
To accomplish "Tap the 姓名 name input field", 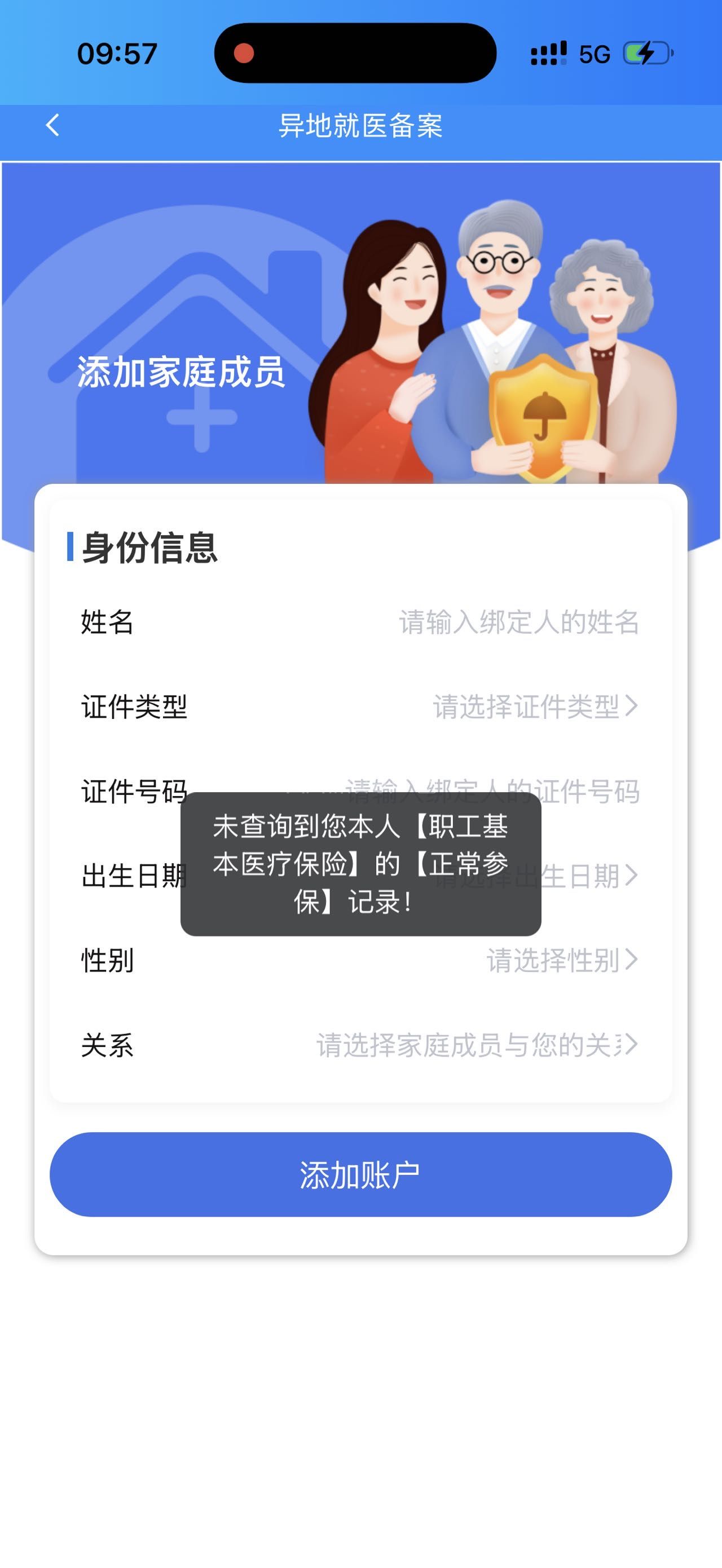I will pyautogui.click(x=518, y=622).
